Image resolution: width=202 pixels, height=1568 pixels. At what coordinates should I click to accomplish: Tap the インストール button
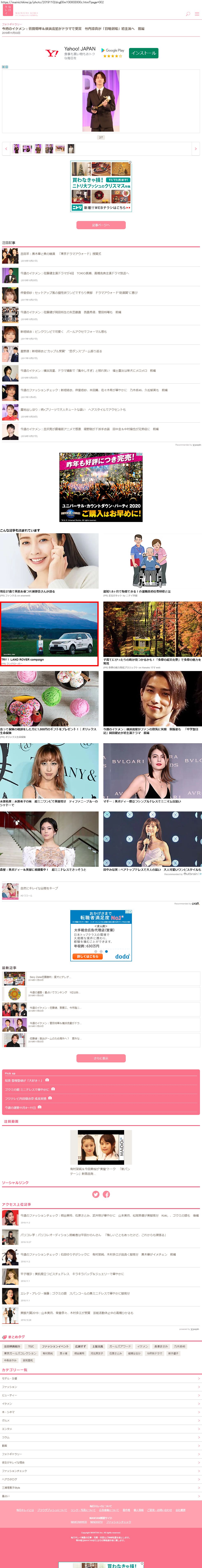tap(143, 53)
